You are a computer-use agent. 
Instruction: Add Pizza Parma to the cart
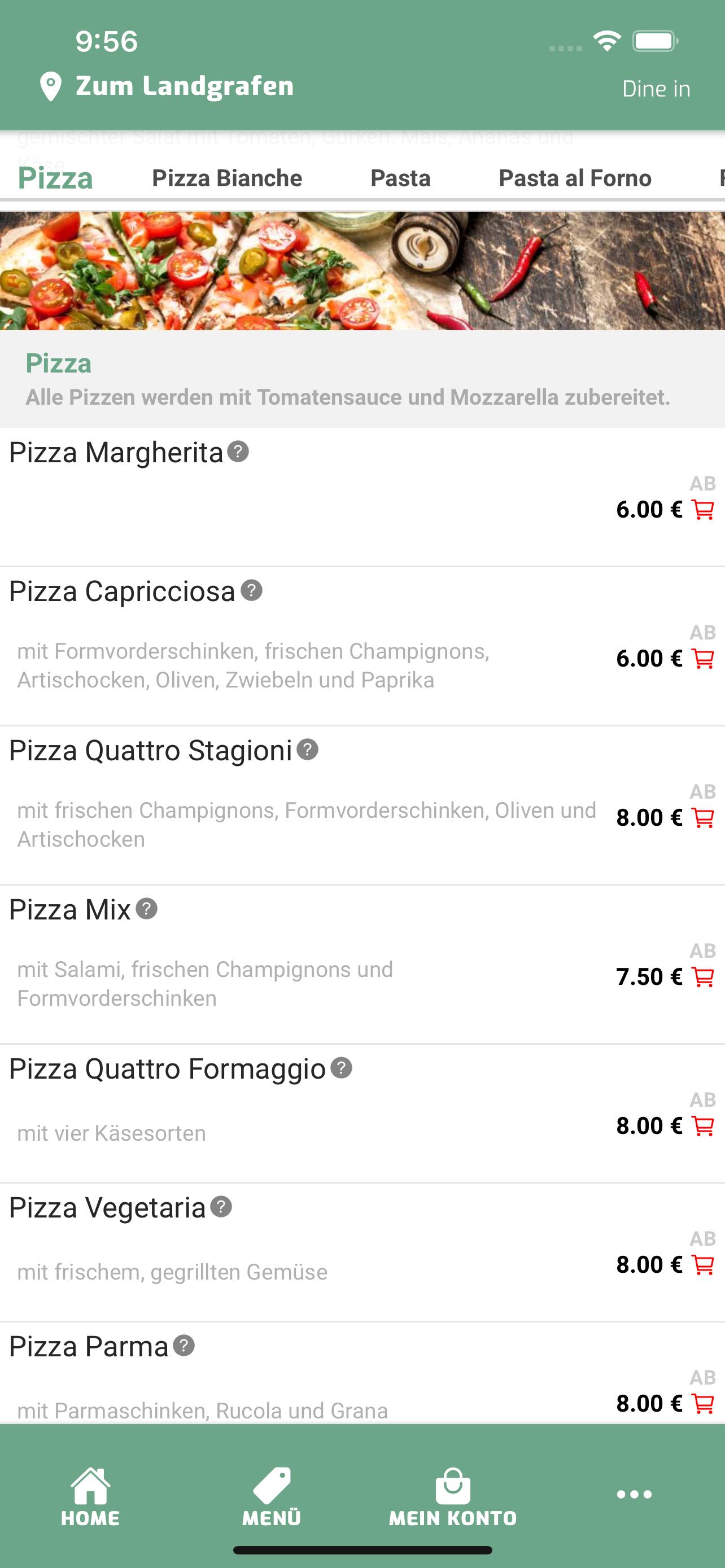(x=703, y=1404)
